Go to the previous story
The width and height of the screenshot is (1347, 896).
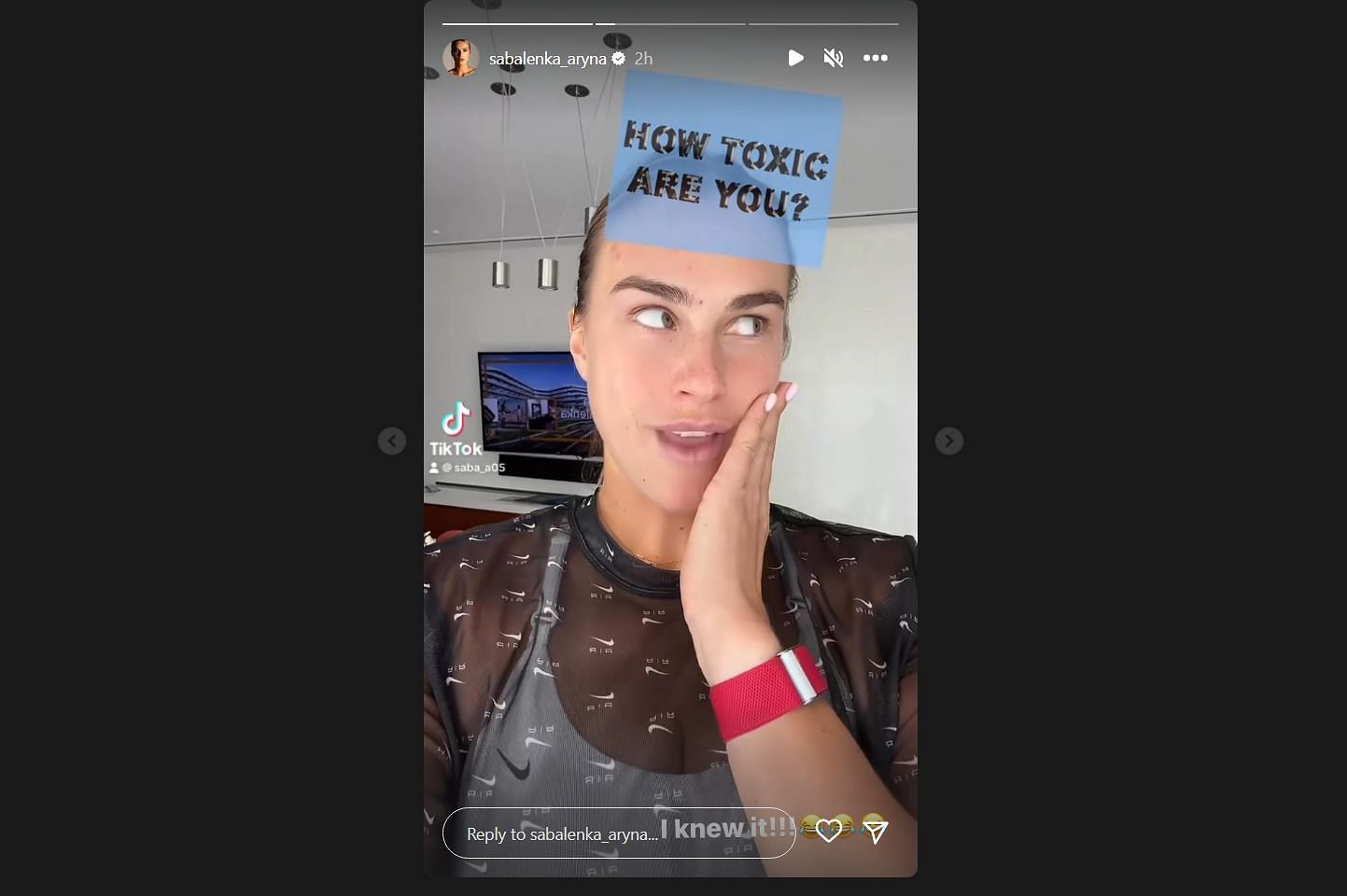tap(392, 441)
